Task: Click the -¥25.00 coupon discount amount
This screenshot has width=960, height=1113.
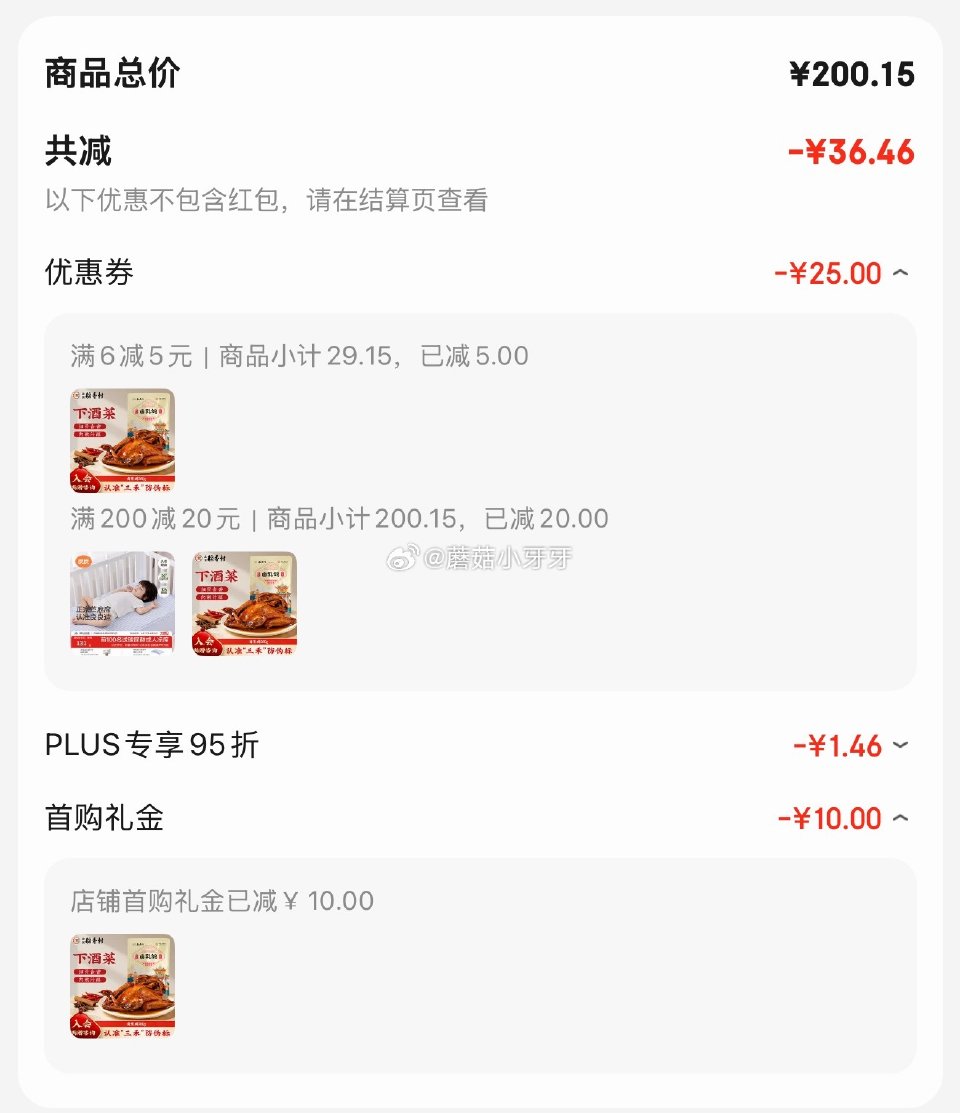Action: [839, 272]
